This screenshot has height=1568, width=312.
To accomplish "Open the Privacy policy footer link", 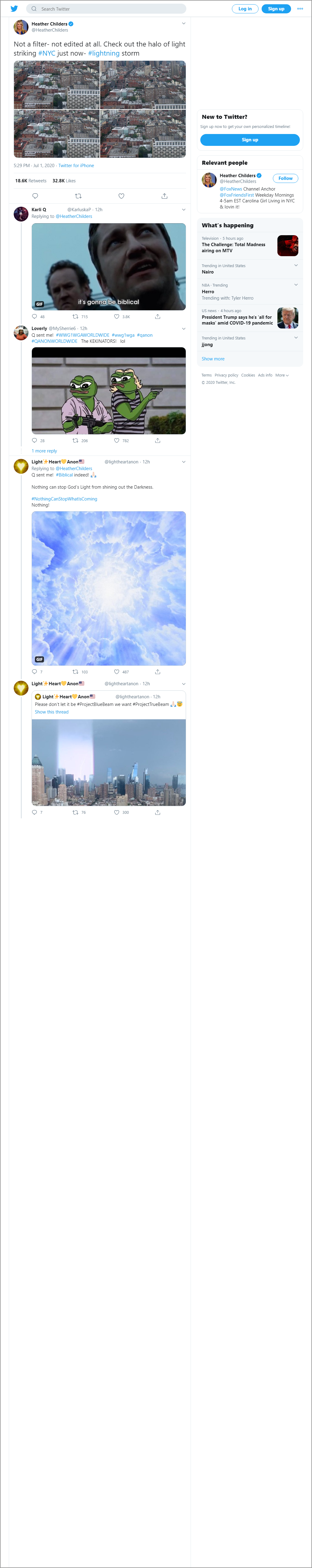I will (226, 375).
